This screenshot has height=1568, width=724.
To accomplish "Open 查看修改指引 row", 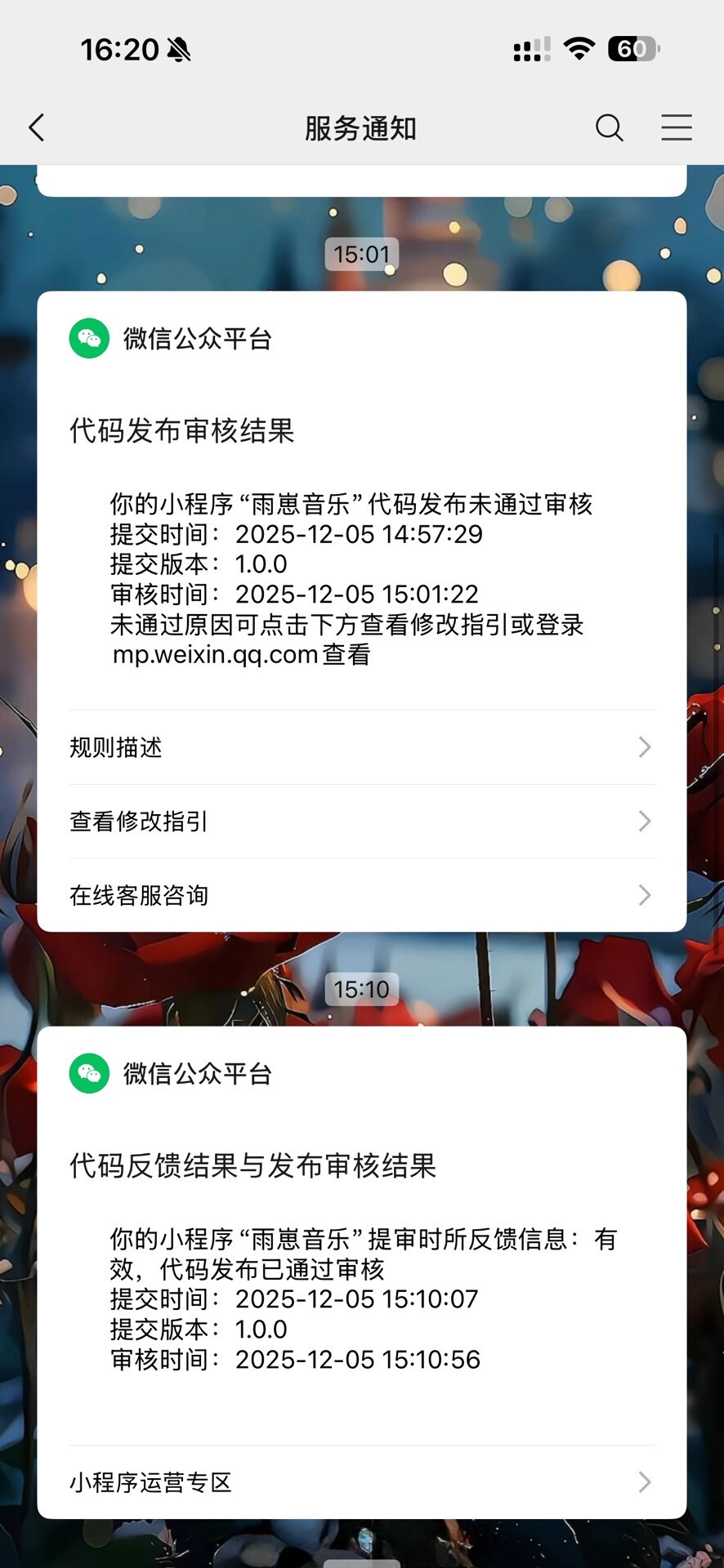I will (361, 822).
